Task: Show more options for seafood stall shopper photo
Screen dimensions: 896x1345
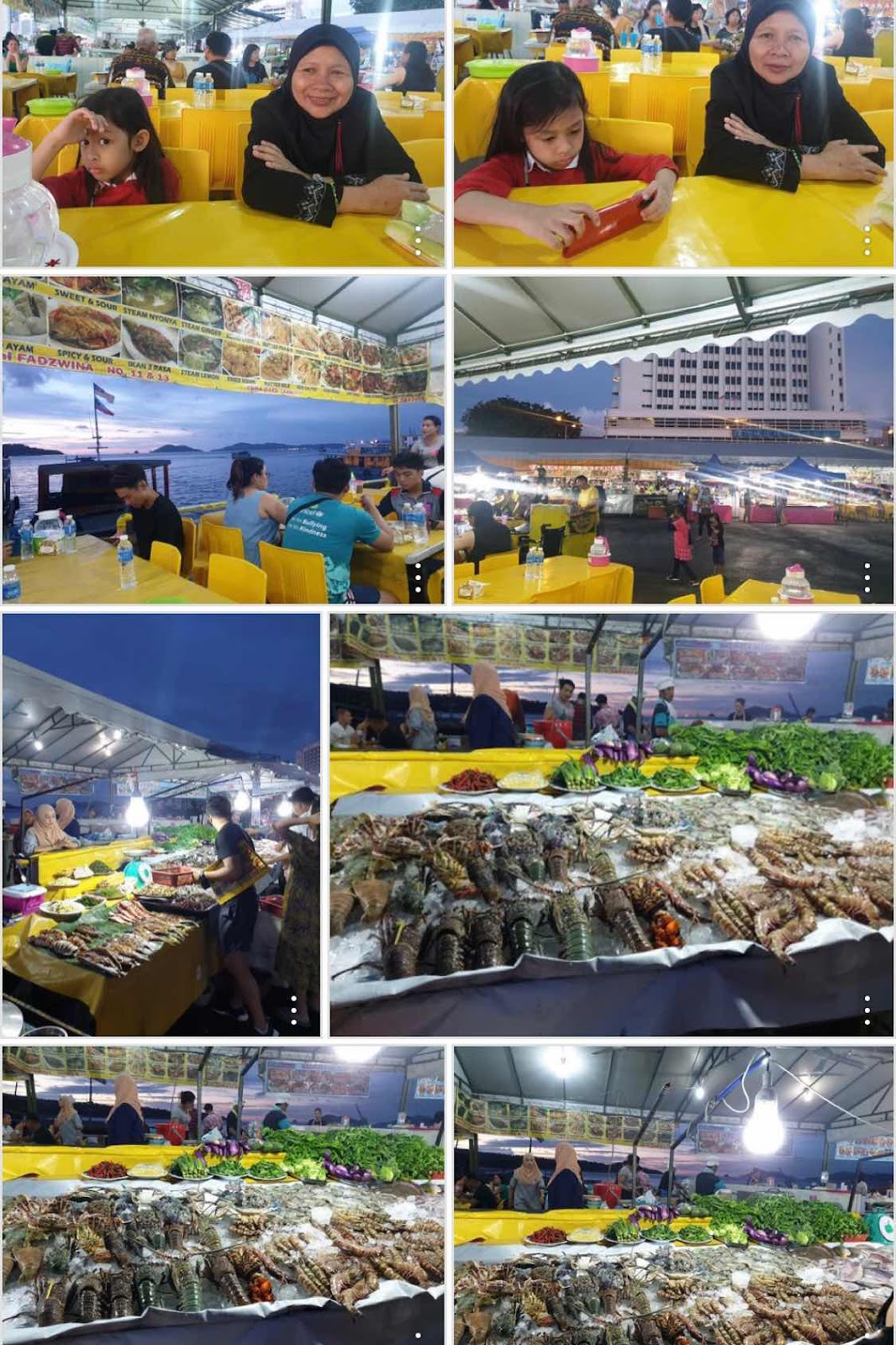Action: [293, 1010]
